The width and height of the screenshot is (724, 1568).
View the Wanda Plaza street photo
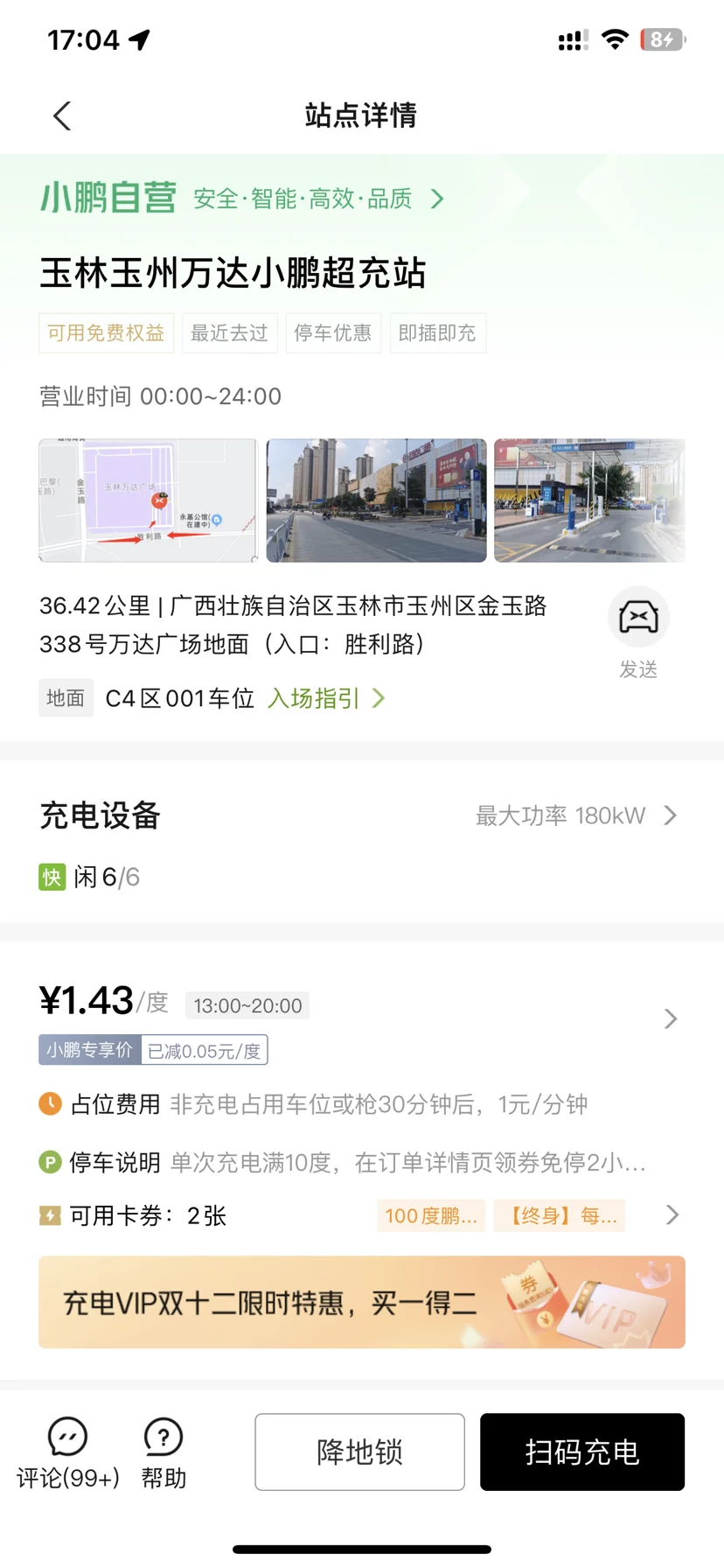pyautogui.click(x=376, y=500)
